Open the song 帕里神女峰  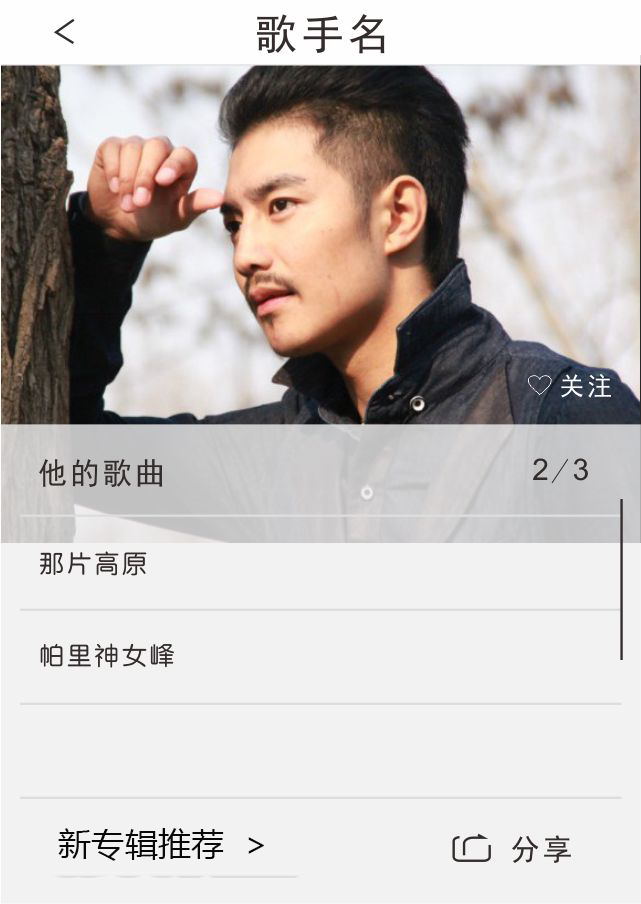pyautogui.click(x=107, y=656)
